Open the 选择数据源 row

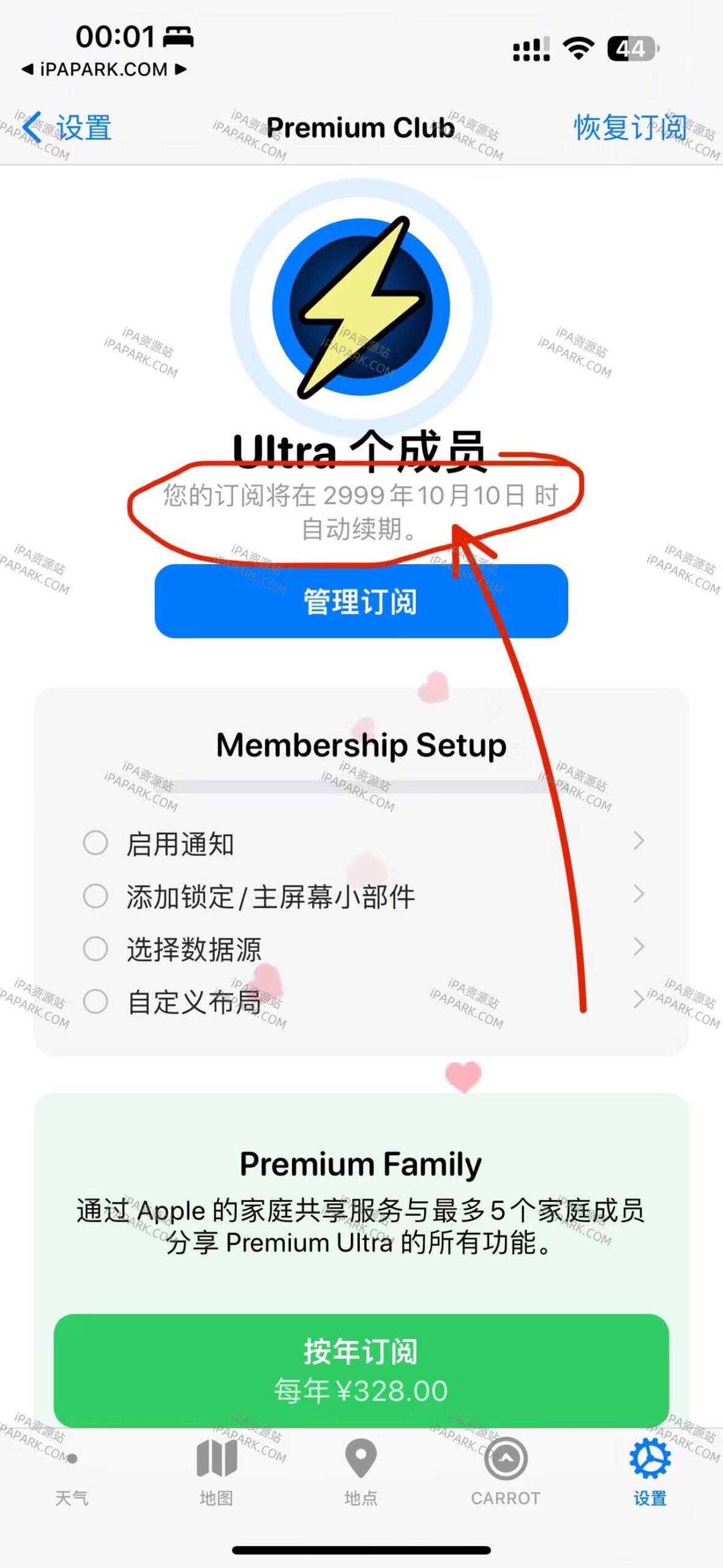click(361, 949)
